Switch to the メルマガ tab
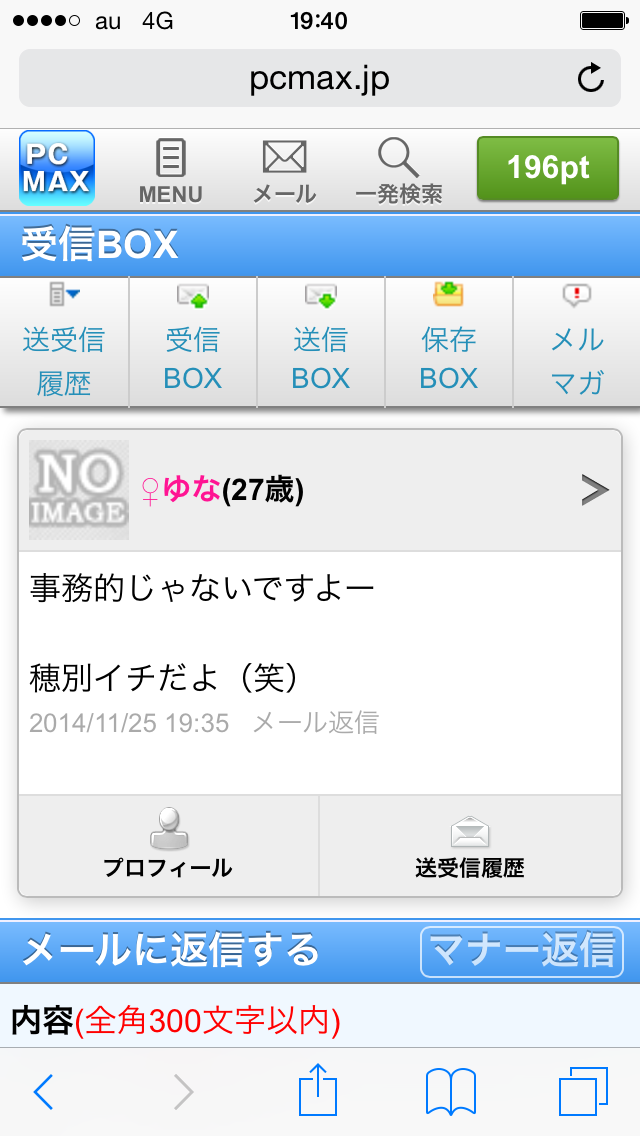Screen dimensions: 640x1136 click(577, 342)
